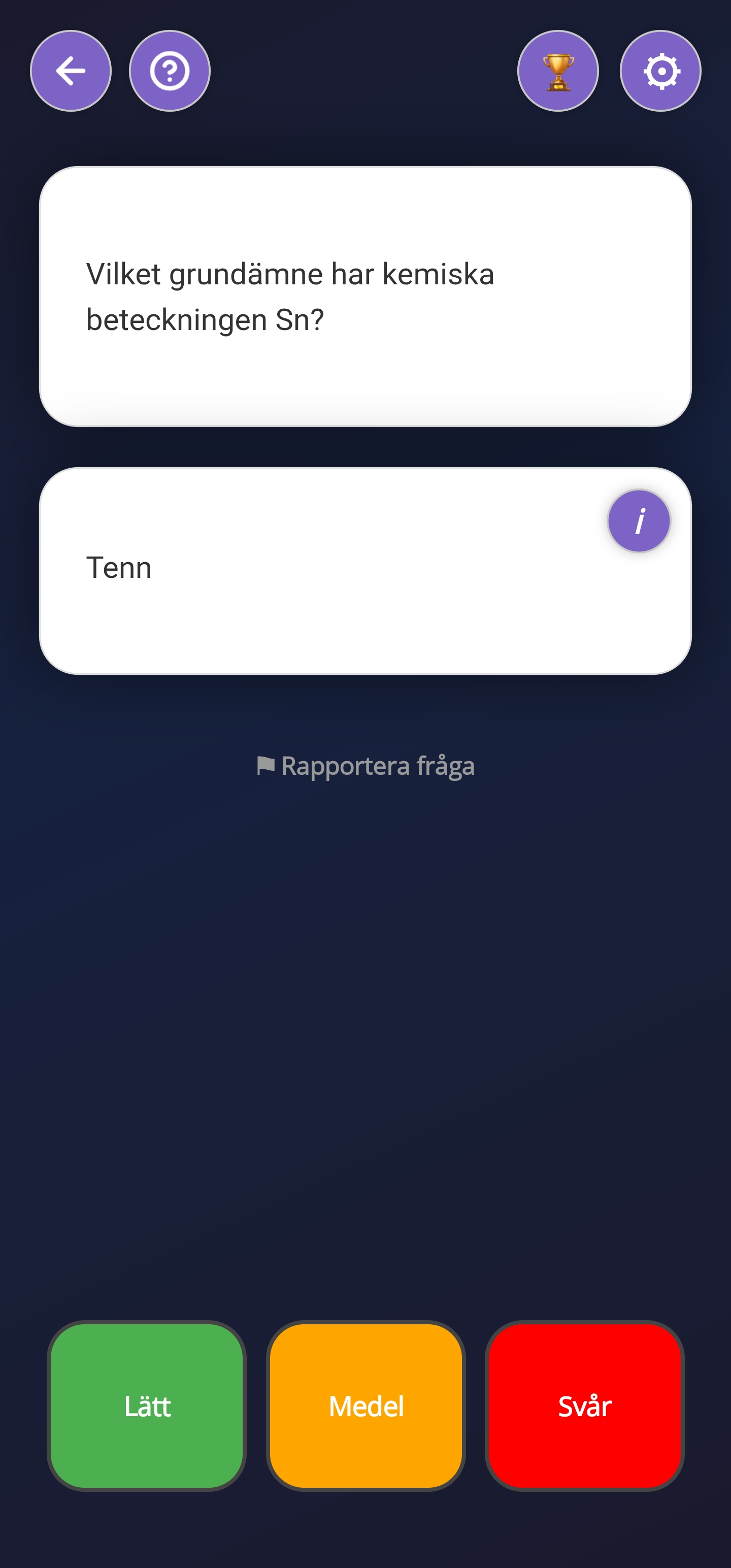Viewport: 731px width, 1568px height.
Task: Click the flag icon next to Rapportera fråga
Action: 266,766
